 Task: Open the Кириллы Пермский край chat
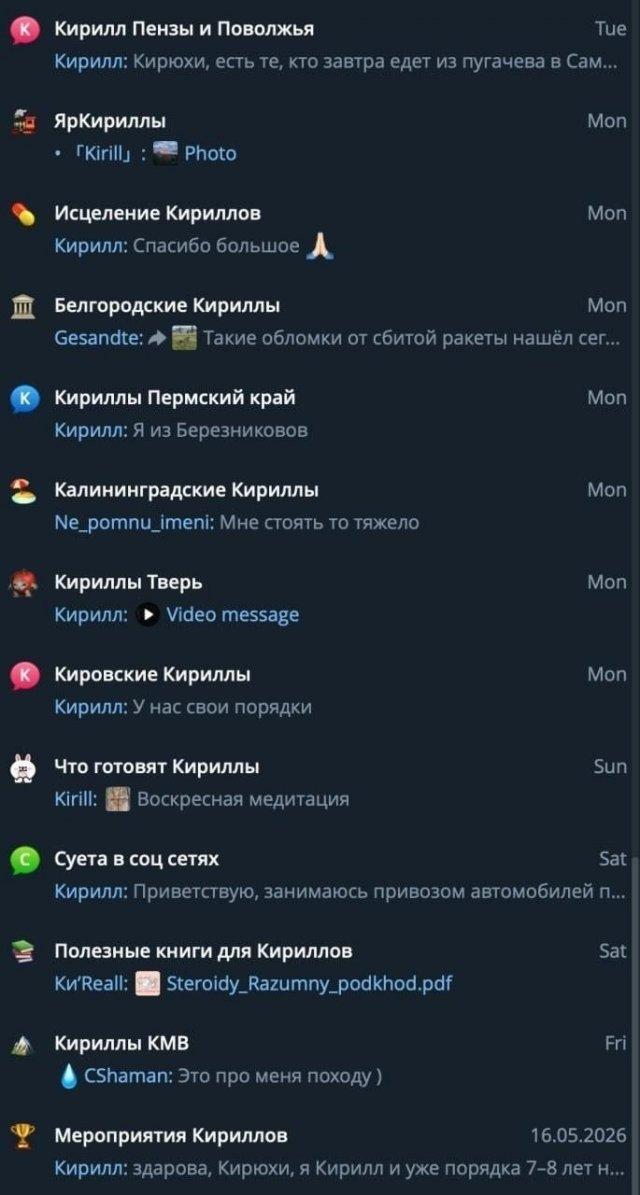coord(320,414)
